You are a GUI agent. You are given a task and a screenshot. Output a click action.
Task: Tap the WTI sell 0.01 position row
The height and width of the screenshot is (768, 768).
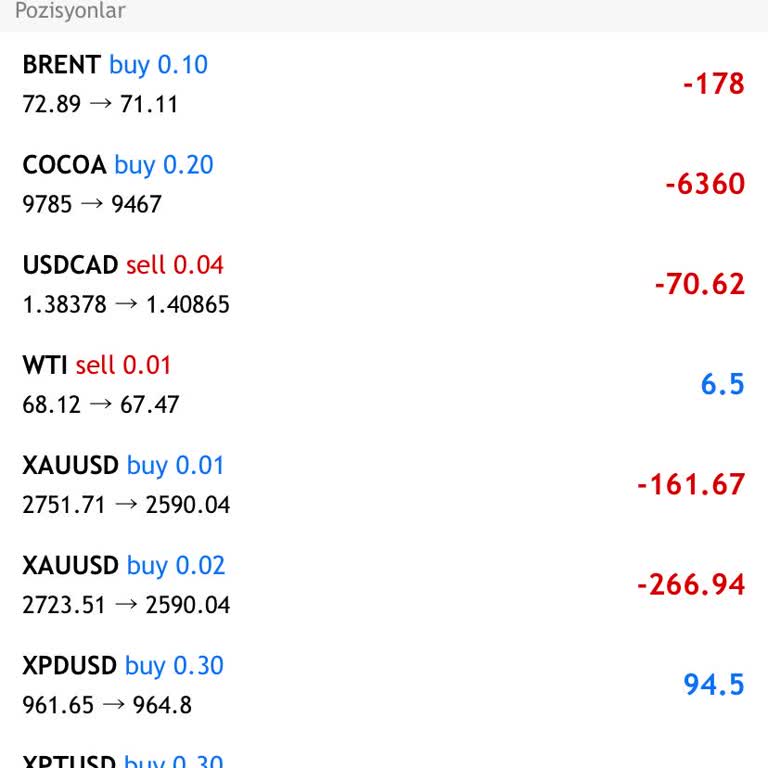(384, 384)
